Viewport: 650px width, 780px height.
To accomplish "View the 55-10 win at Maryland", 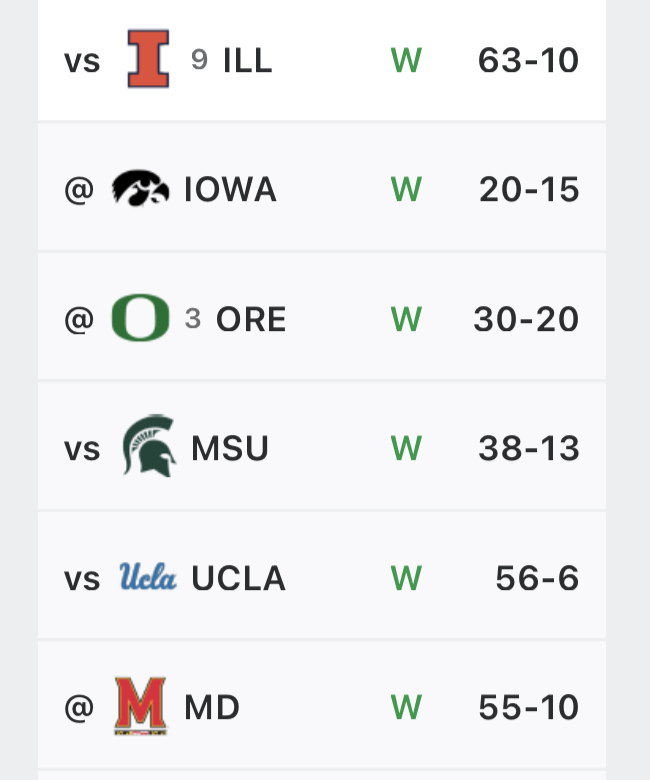I will click(x=321, y=708).
